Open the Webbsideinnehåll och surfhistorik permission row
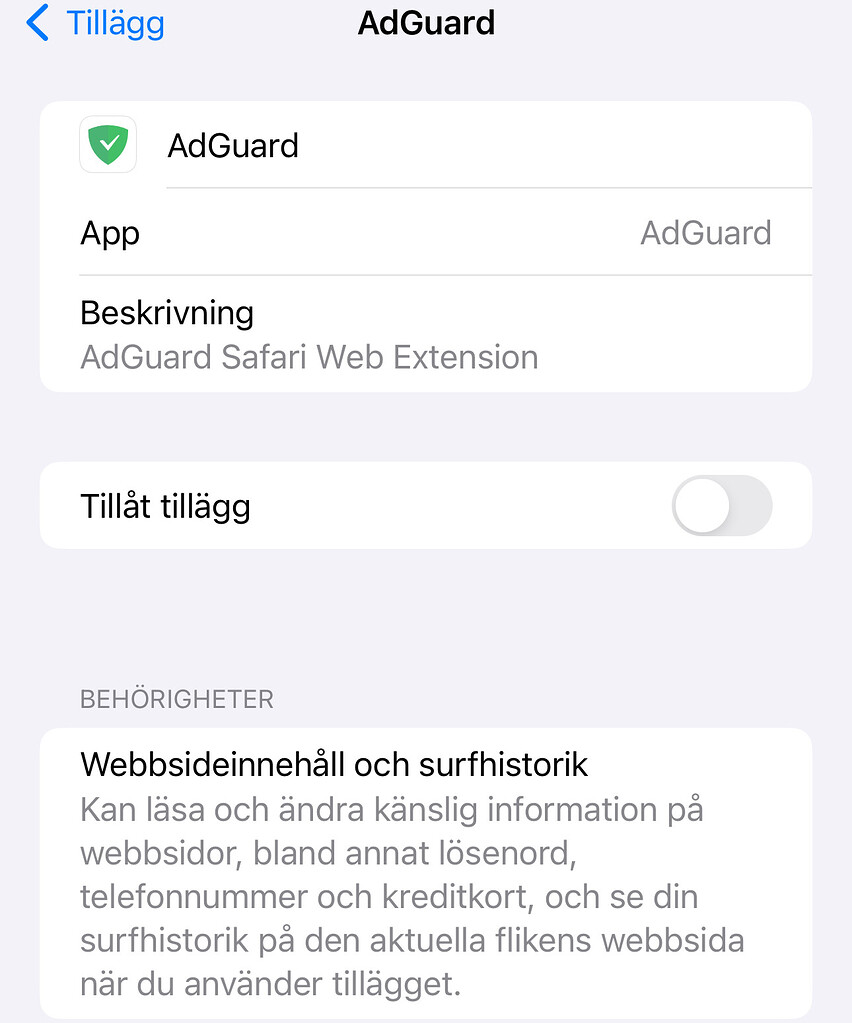 click(x=334, y=763)
